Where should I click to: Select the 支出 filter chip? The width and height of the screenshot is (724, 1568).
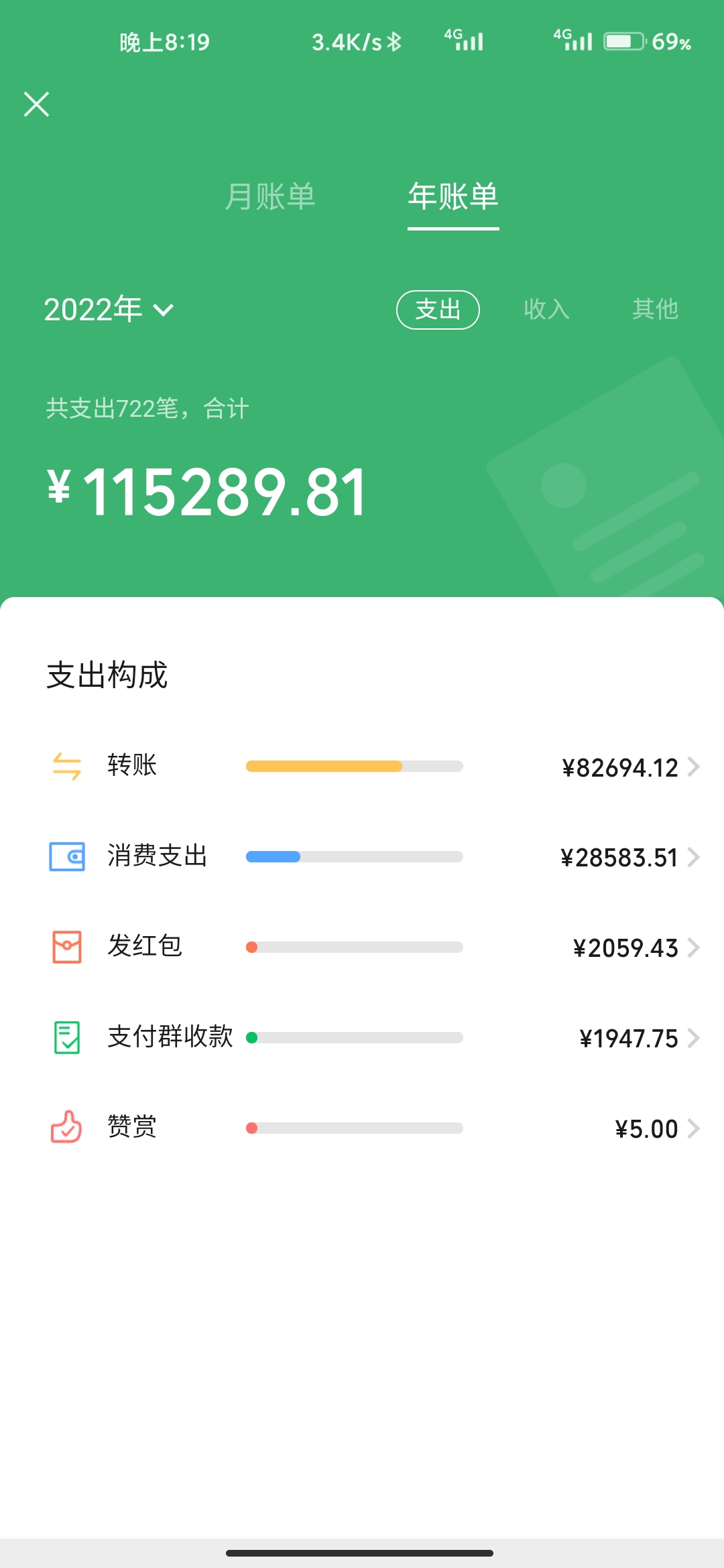[x=438, y=310]
